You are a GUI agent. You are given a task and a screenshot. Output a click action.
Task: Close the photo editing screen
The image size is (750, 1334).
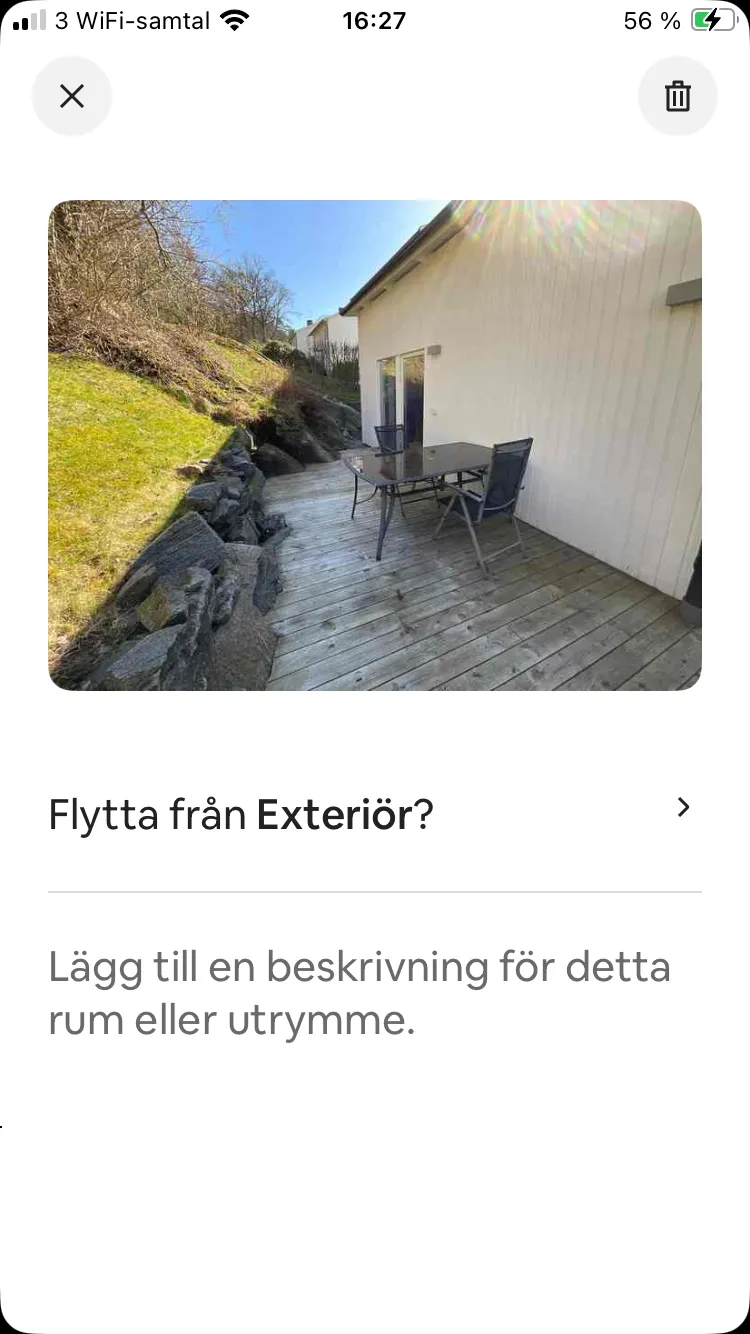[72, 96]
